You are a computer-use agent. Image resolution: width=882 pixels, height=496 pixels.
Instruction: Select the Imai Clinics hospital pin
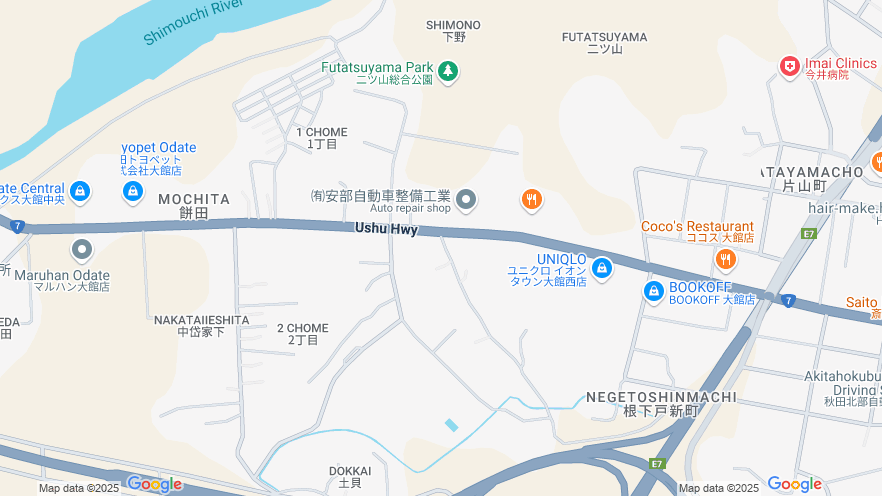coord(790,66)
